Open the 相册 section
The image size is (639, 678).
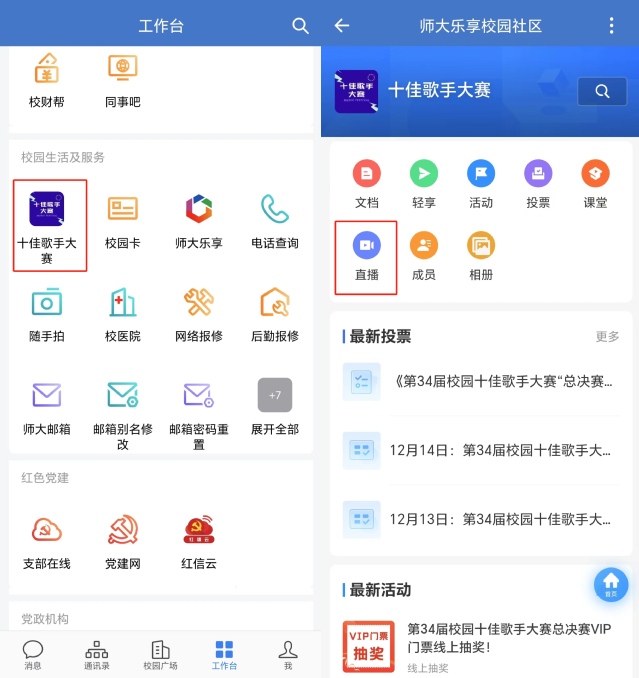pos(481,254)
